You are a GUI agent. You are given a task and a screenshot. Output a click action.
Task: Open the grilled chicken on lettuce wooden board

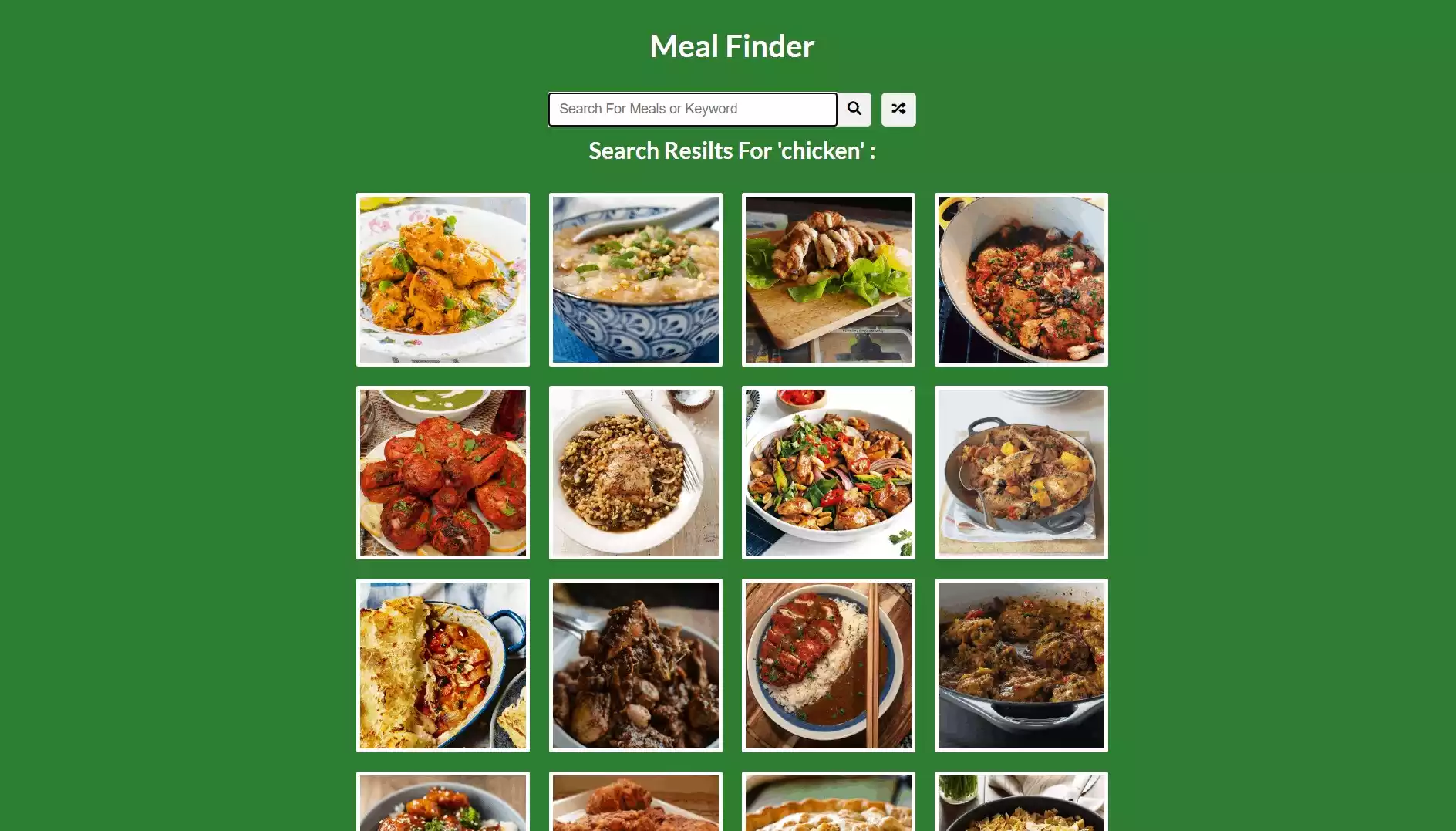[x=828, y=279]
